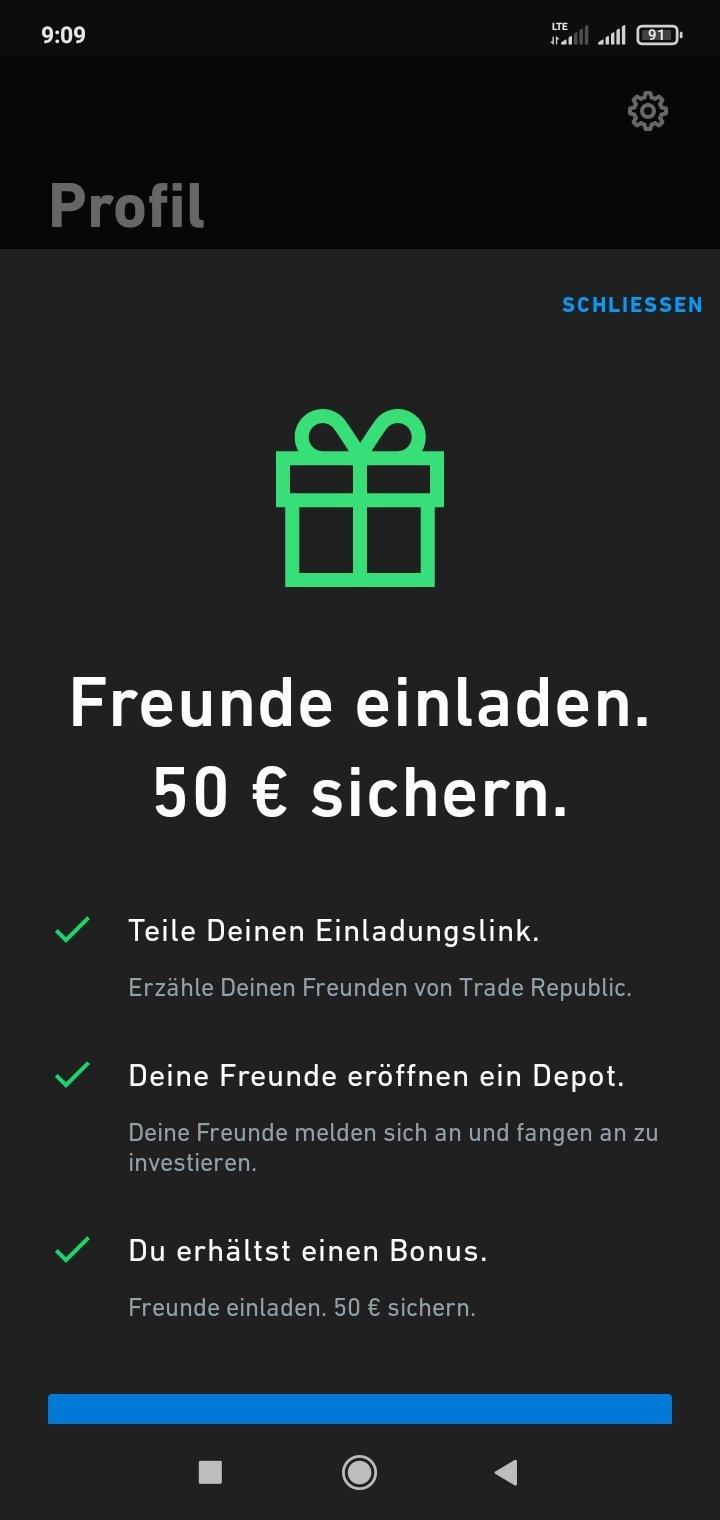Go back using the system back arrow

tap(506, 1472)
